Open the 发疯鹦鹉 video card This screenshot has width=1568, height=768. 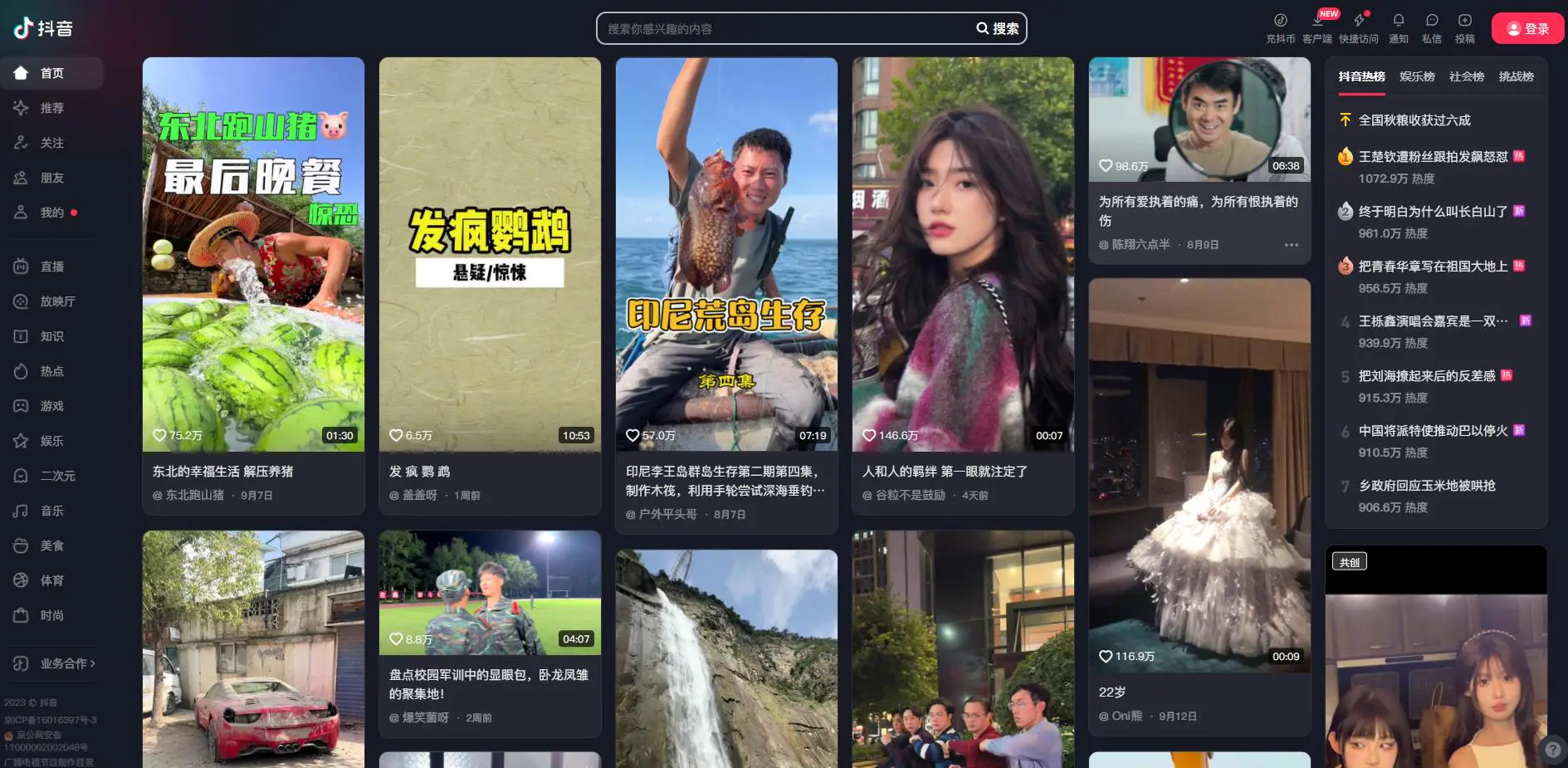tap(490, 254)
